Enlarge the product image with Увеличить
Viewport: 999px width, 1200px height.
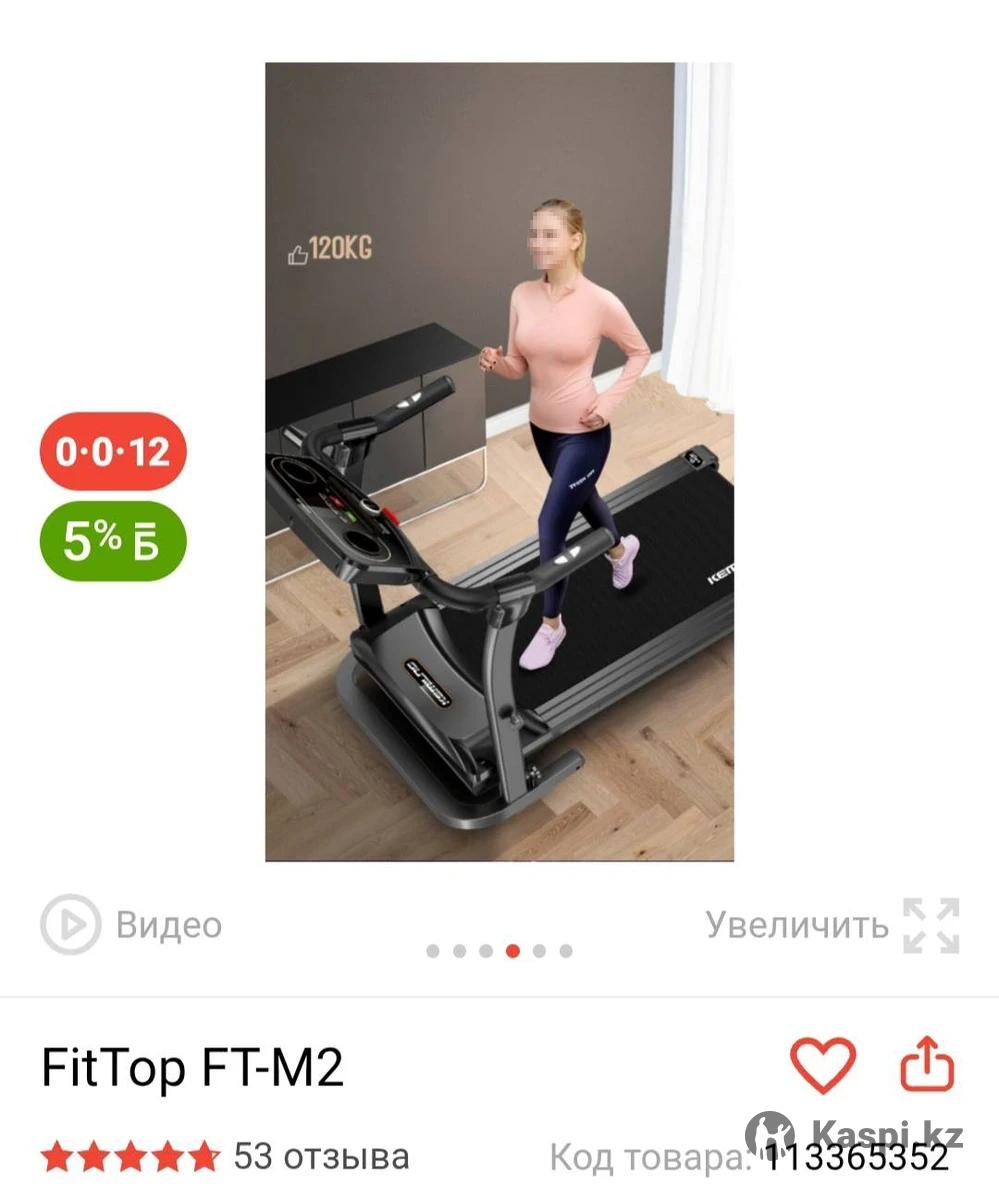click(832, 925)
